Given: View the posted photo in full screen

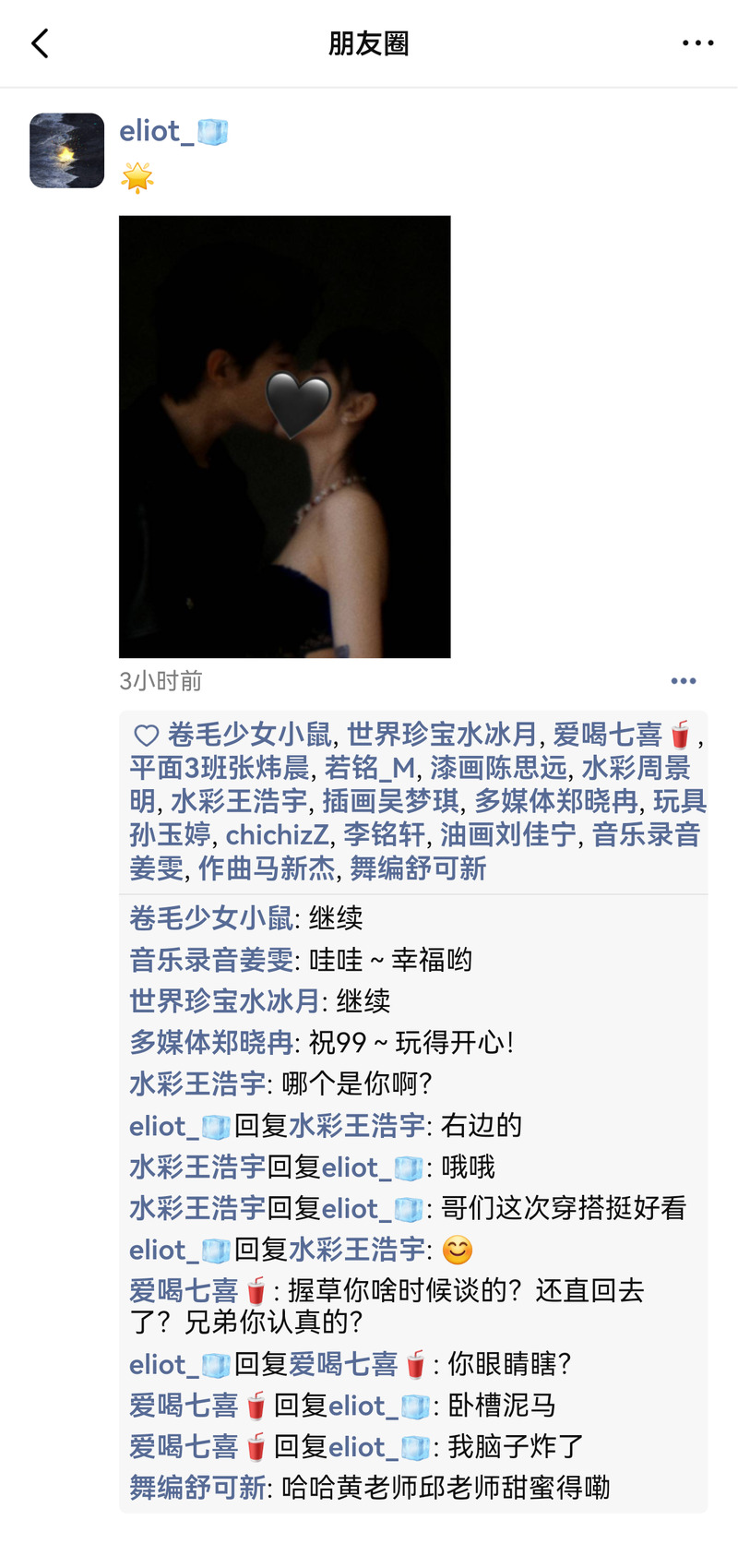Looking at the screenshot, I should point(284,437).
